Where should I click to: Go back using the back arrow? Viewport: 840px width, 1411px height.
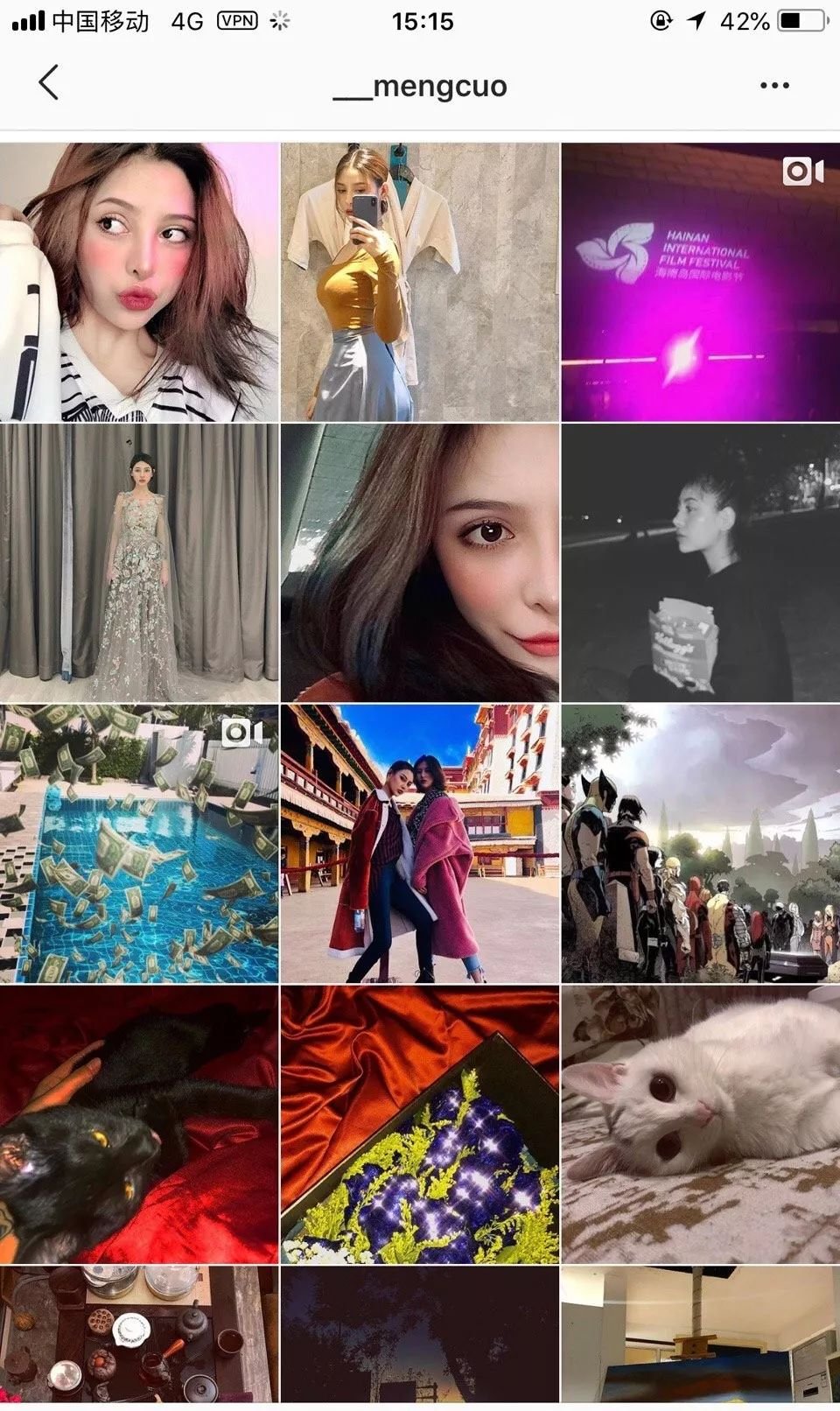coord(49,83)
